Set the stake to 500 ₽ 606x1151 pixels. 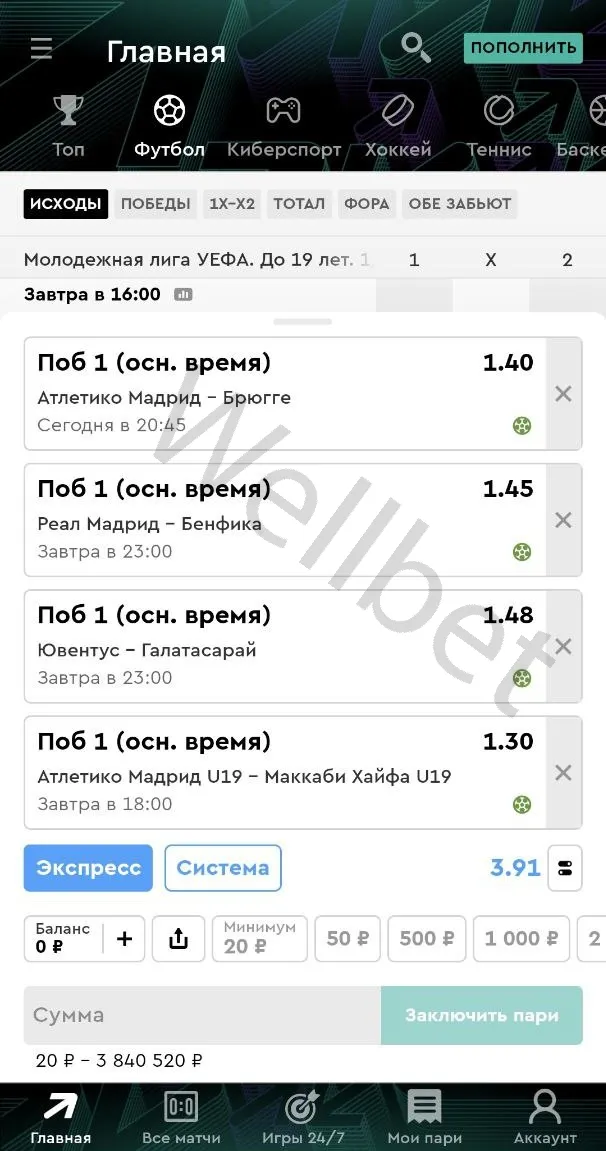click(426, 939)
